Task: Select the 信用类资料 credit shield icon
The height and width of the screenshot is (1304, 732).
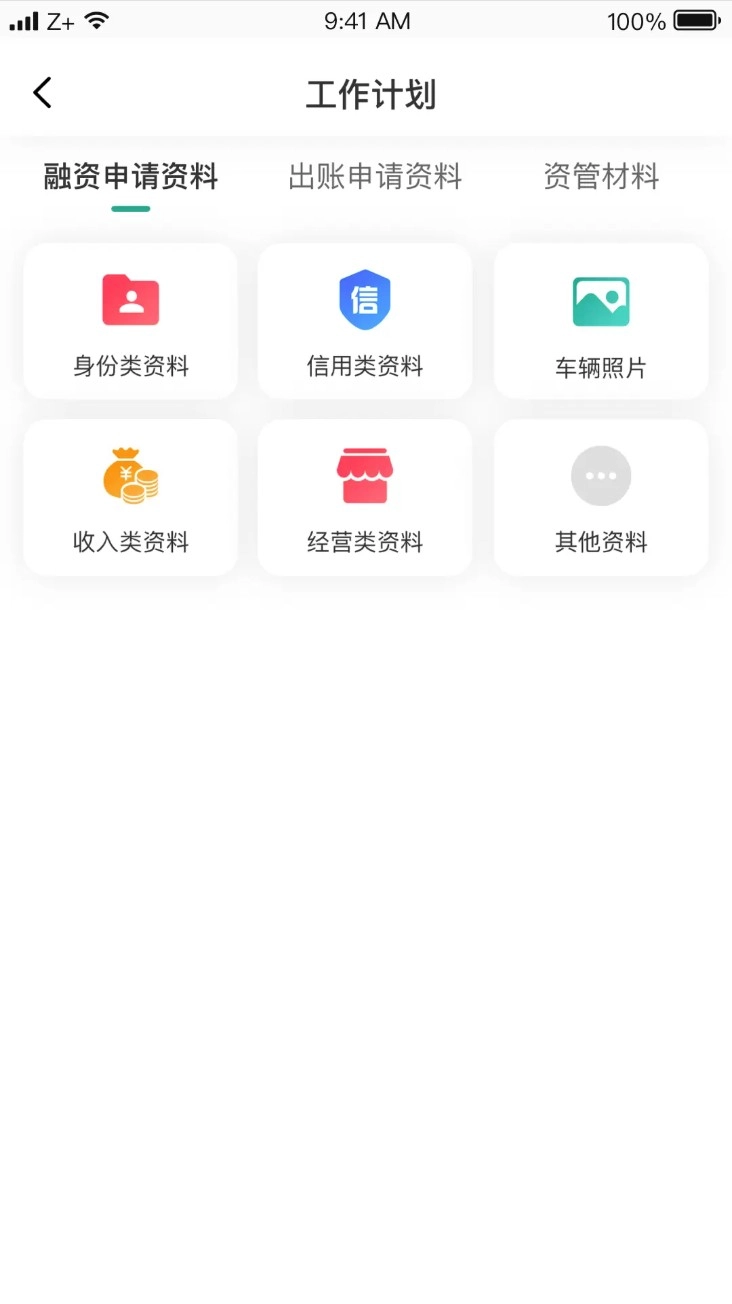Action: coord(364,297)
